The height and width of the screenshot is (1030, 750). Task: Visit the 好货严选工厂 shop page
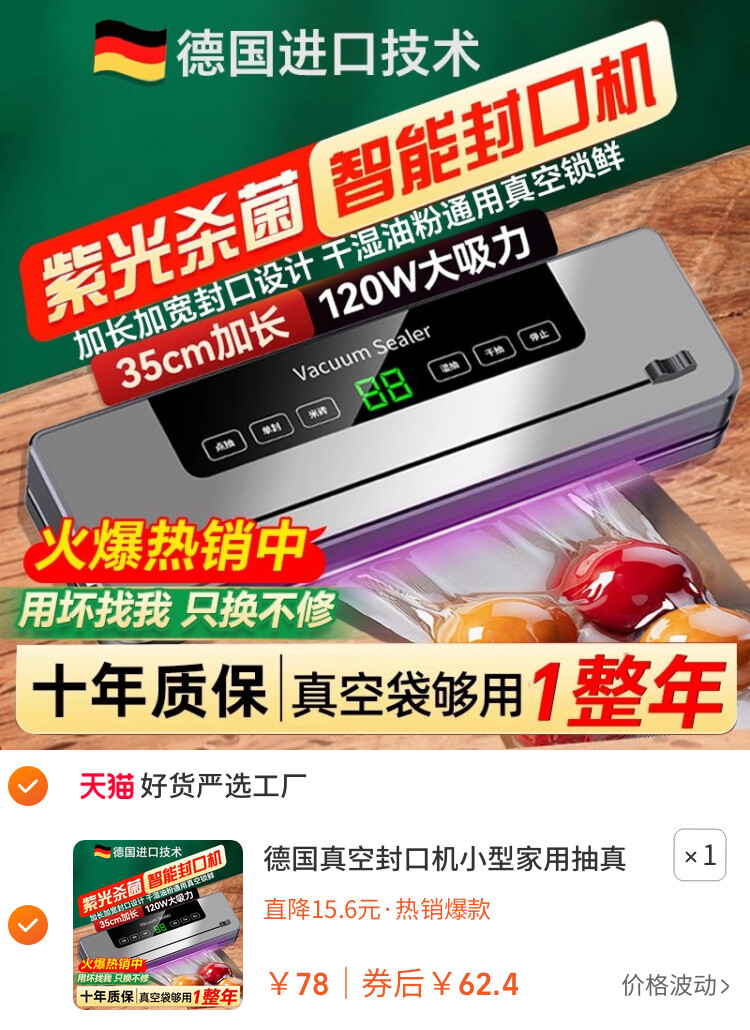pos(223,786)
